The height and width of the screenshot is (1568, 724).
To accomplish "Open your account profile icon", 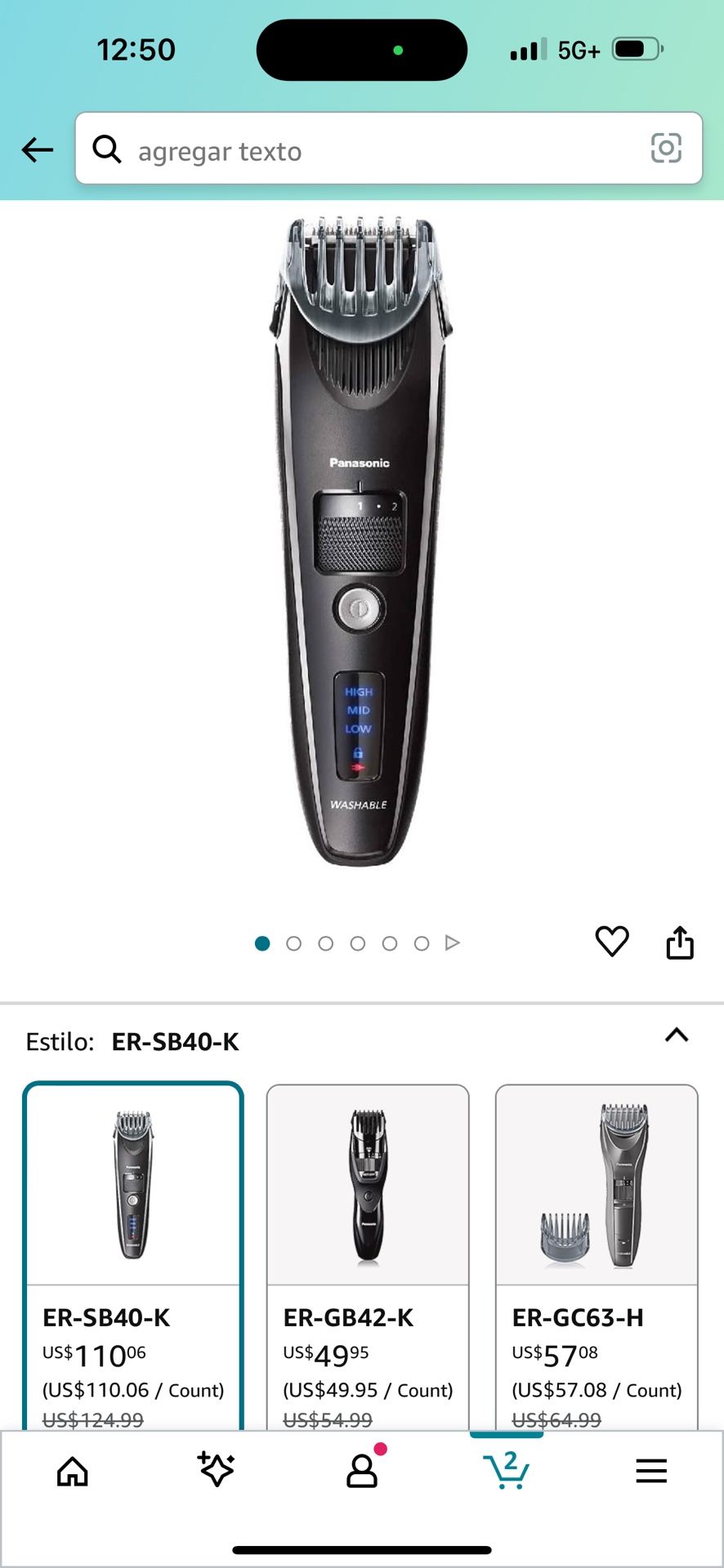I will click(362, 1472).
